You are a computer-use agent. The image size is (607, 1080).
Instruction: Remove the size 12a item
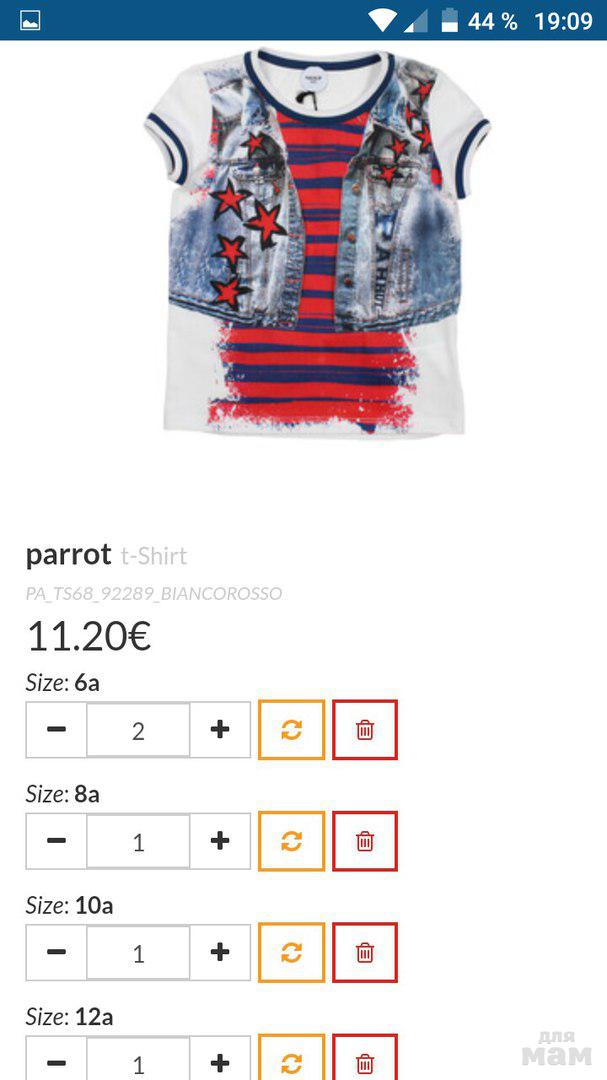[365, 1062]
